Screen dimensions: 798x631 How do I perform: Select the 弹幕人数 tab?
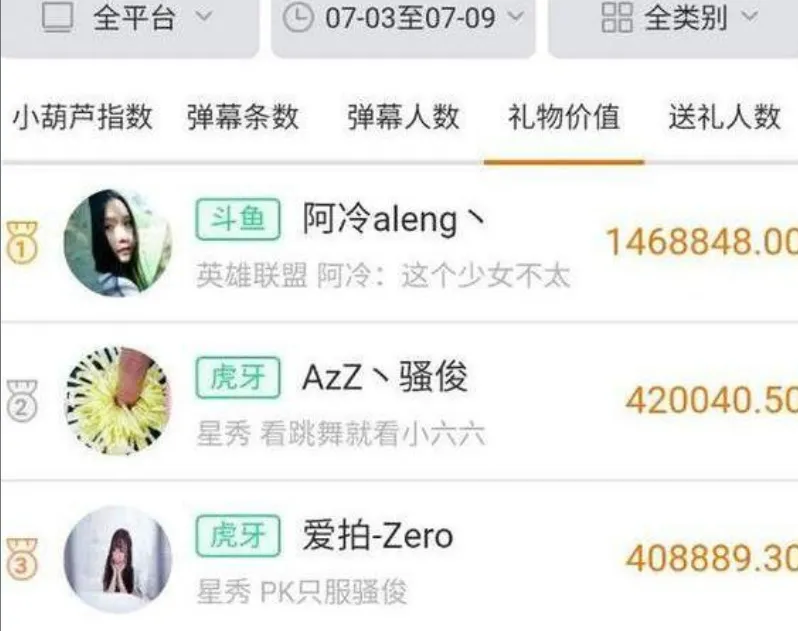point(403,117)
